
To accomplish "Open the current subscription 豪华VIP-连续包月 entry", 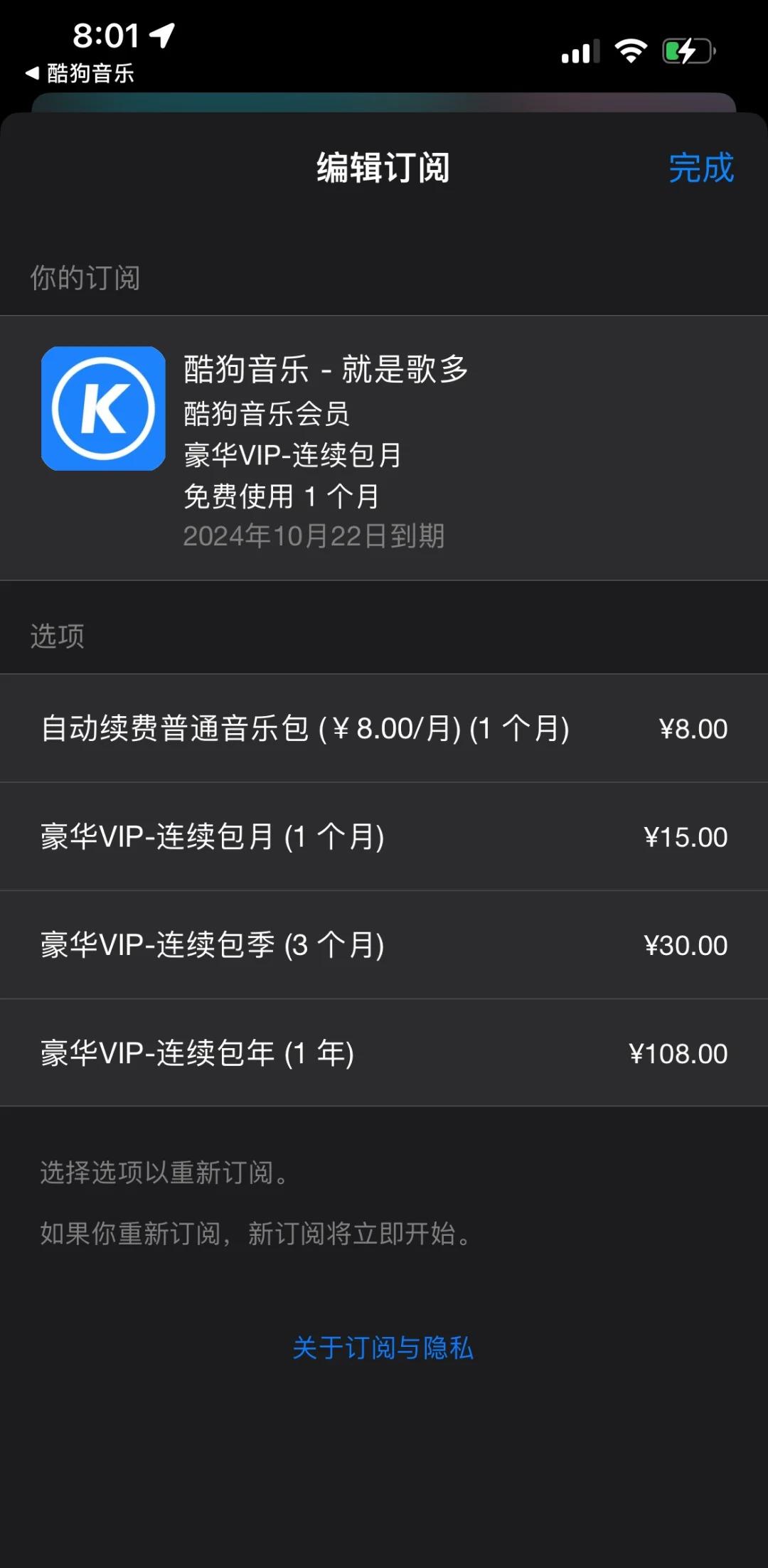I will click(x=292, y=457).
